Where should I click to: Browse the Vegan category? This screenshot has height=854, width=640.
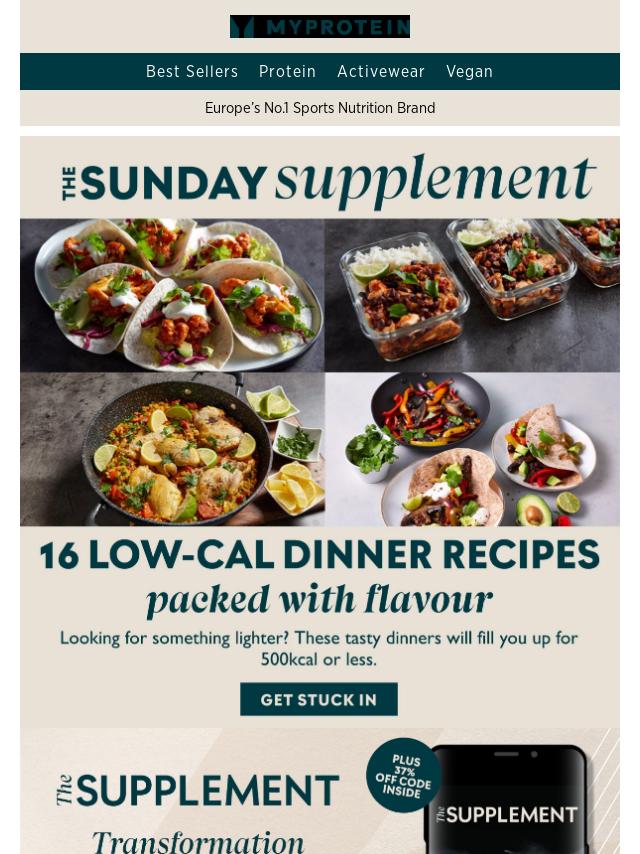pos(469,72)
